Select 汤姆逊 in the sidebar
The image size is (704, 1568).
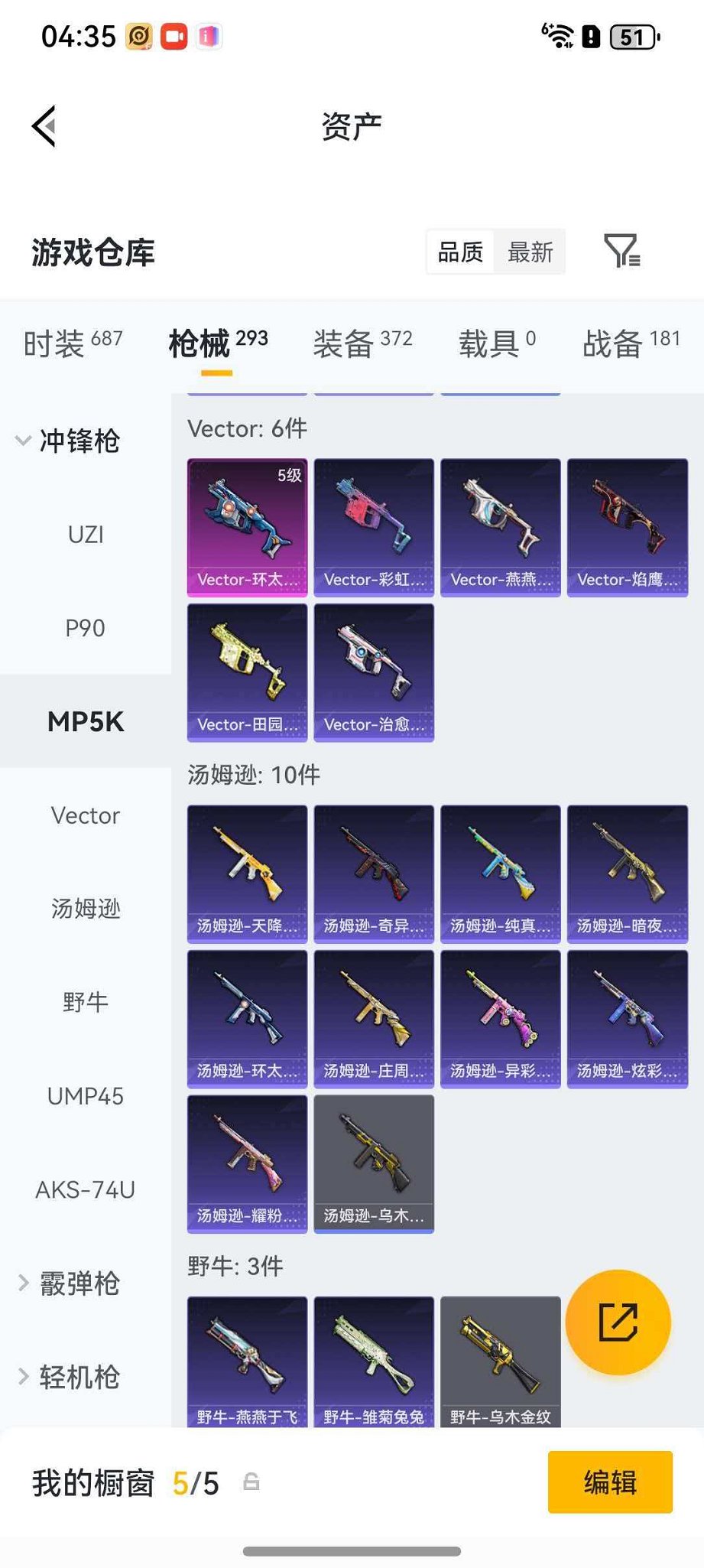pyautogui.click(x=86, y=909)
